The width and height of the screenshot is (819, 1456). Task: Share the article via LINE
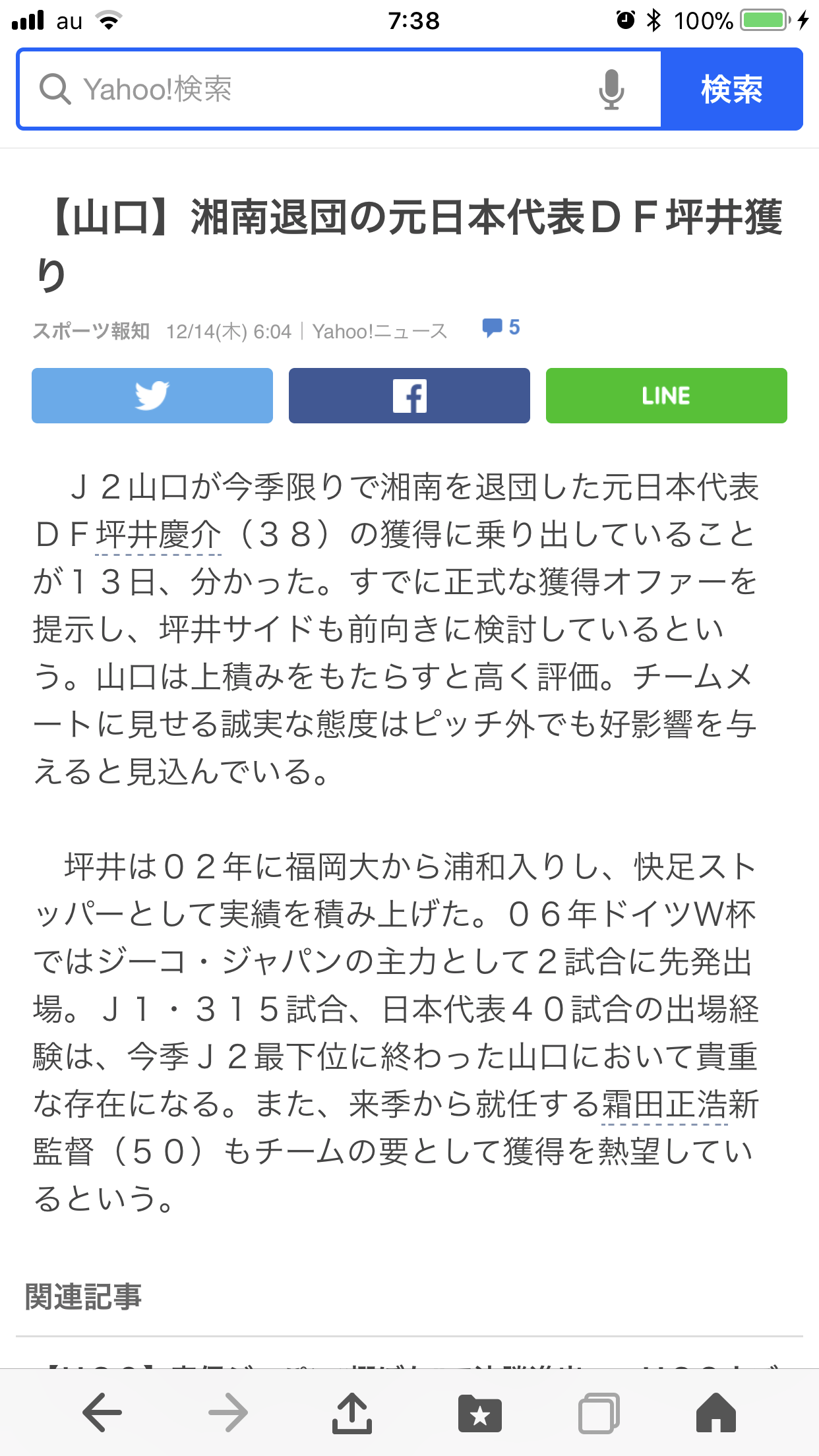point(666,396)
